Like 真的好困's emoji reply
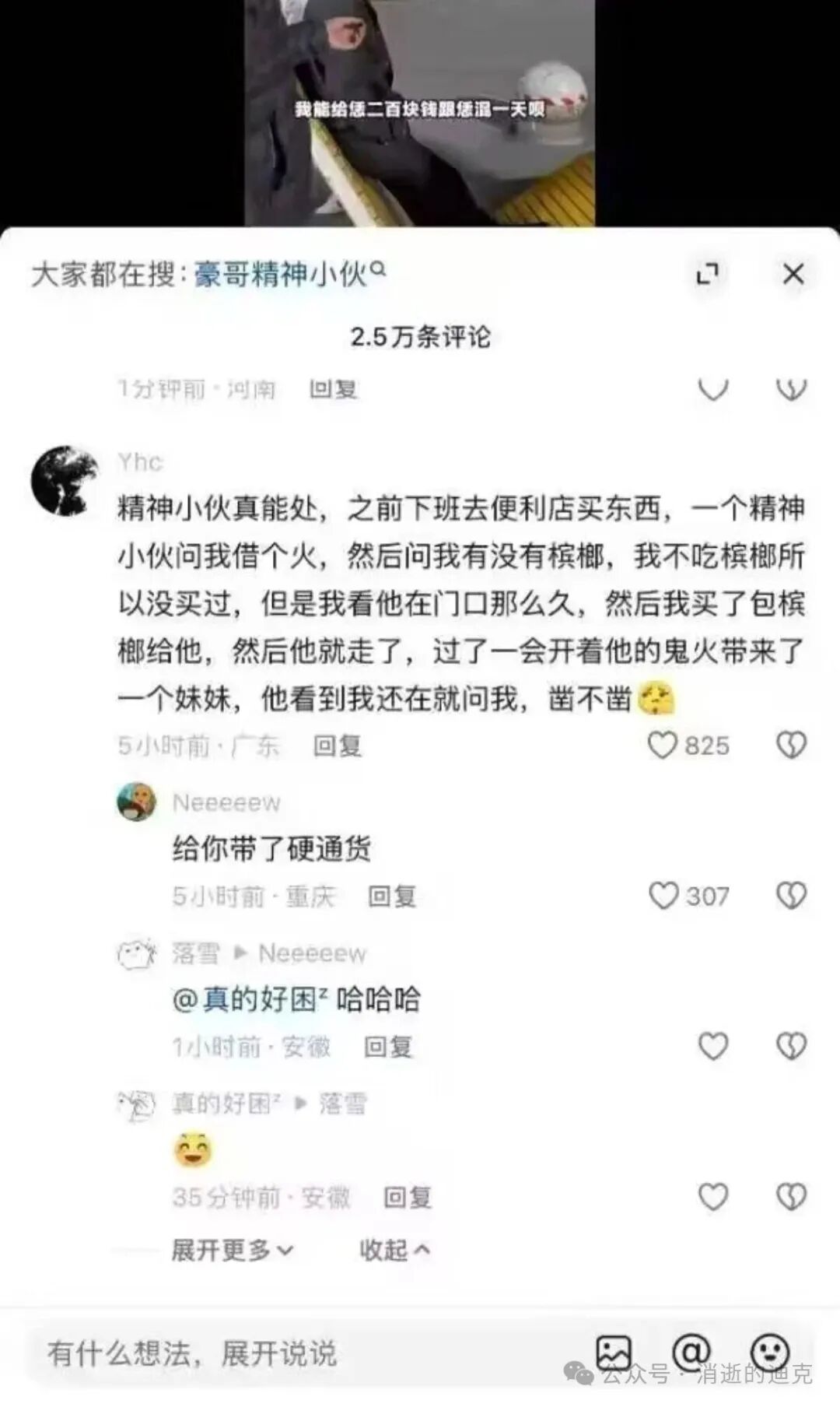 [712, 1196]
